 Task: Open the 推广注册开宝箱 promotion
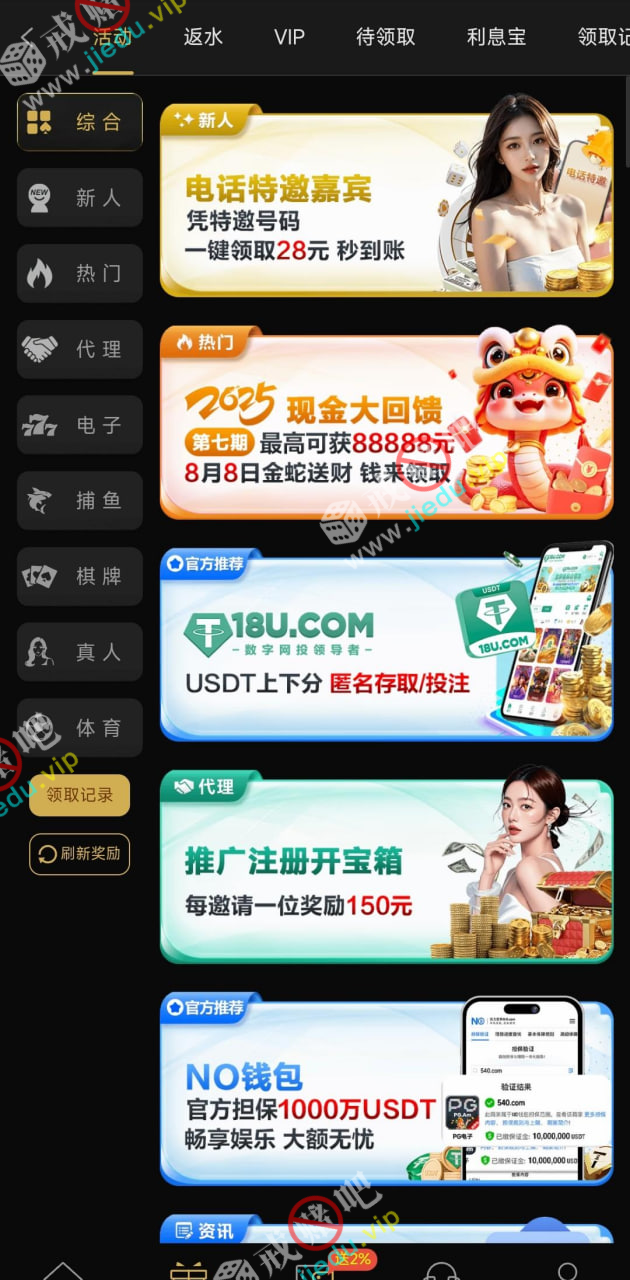386,869
